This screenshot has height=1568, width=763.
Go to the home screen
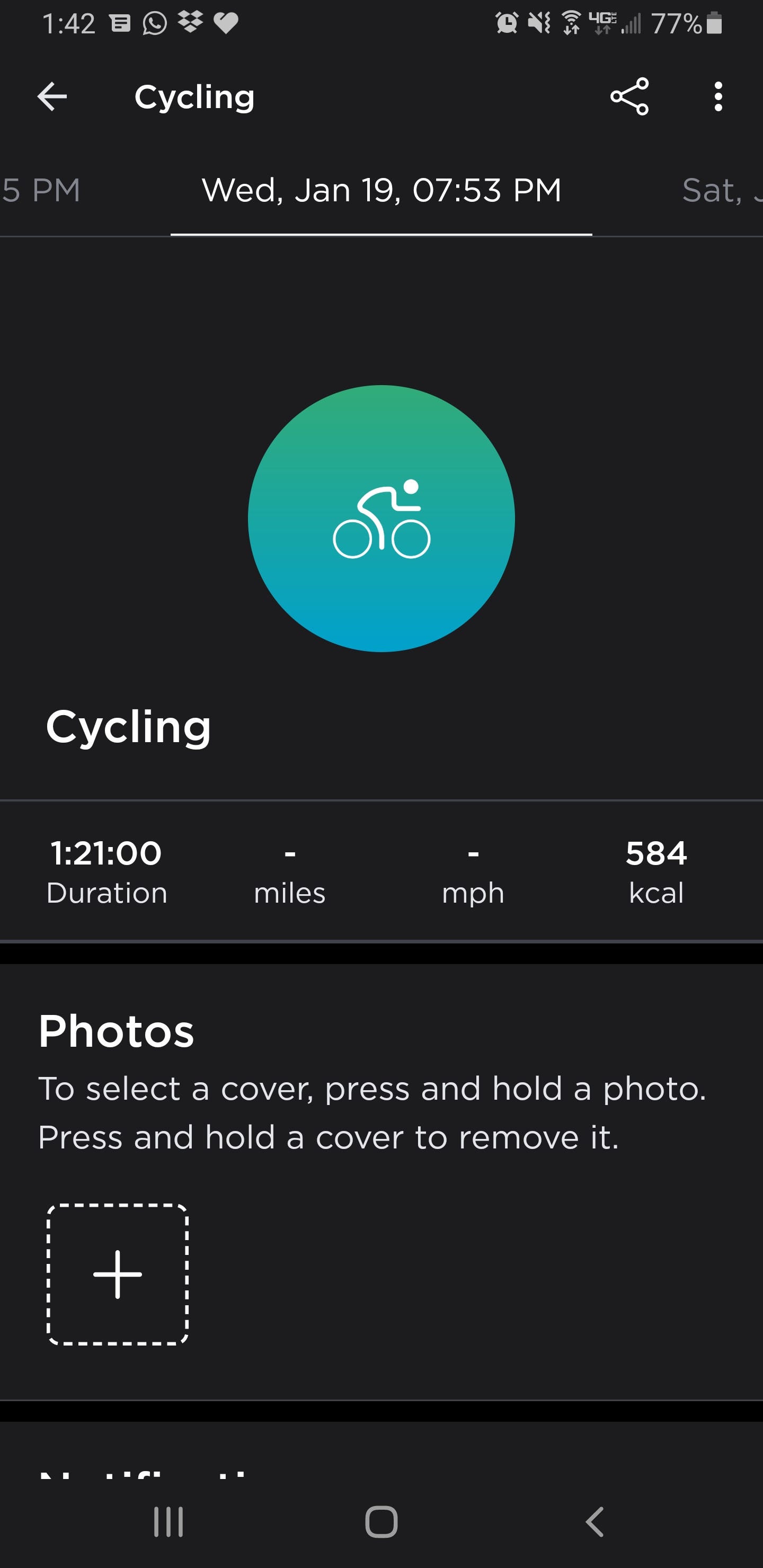pos(381,1522)
